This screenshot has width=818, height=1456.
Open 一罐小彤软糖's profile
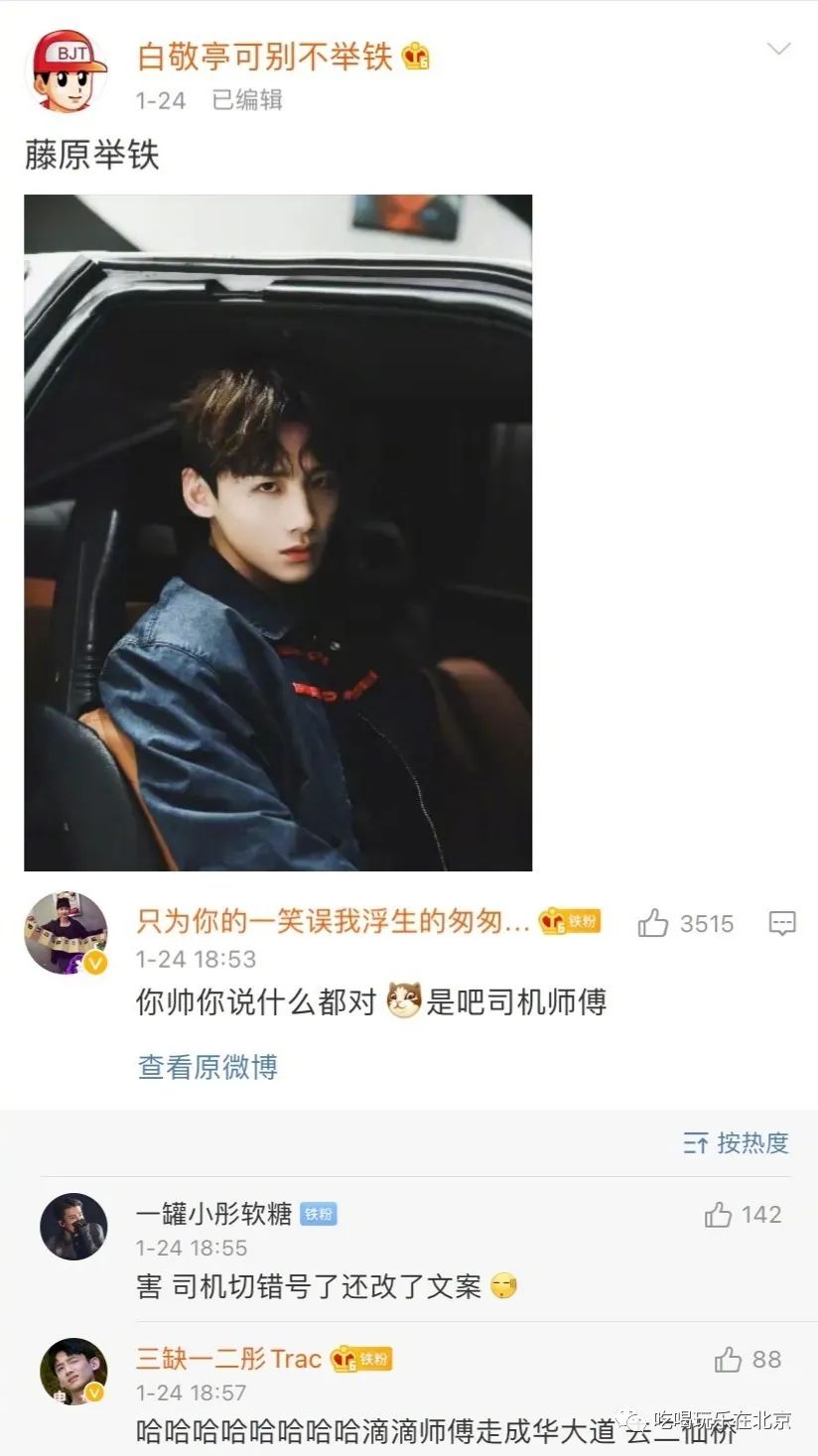tap(73, 1228)
